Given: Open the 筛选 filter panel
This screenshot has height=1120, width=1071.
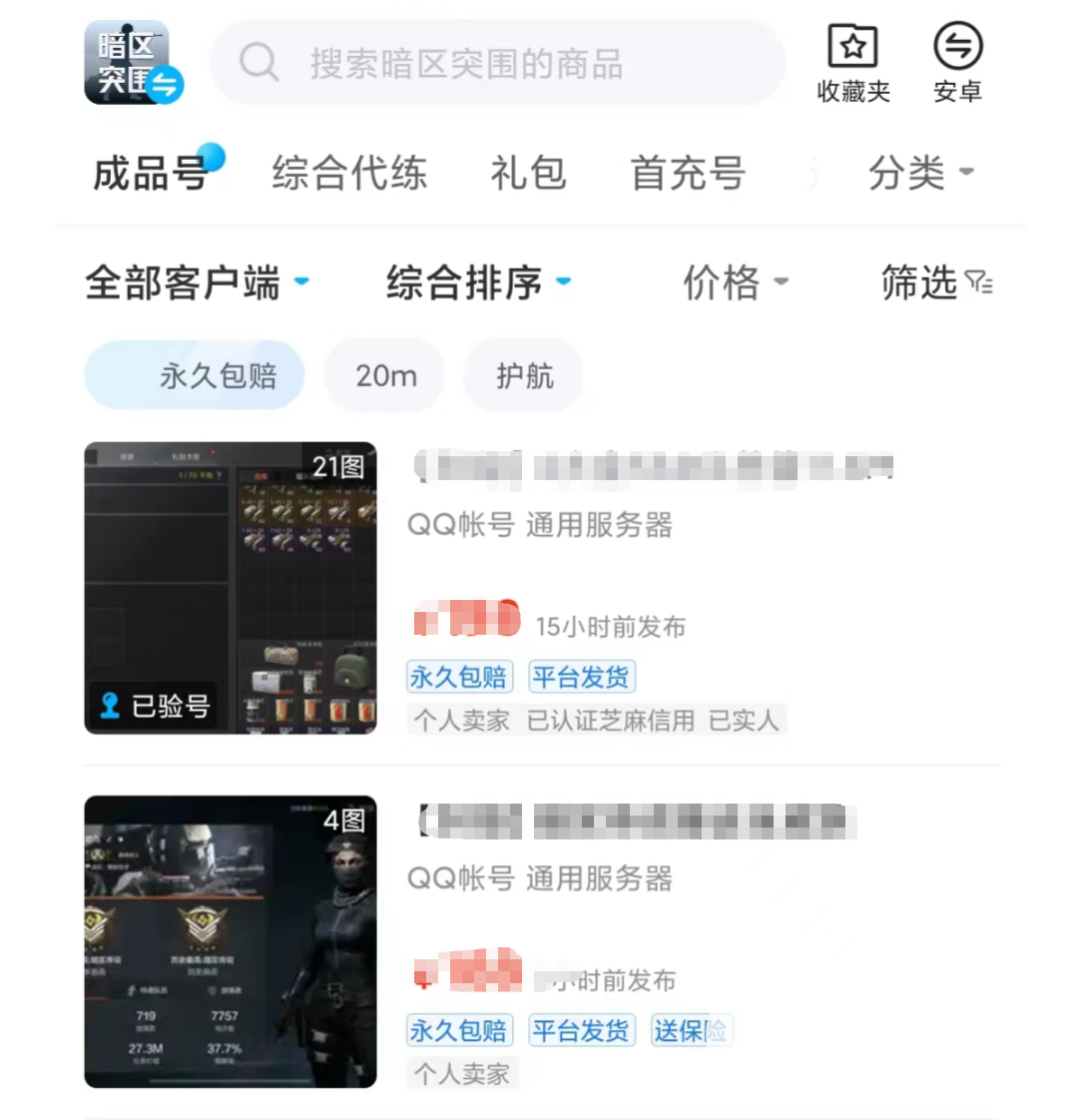Looking at the screenshot, I should click(x=935, y=282).
